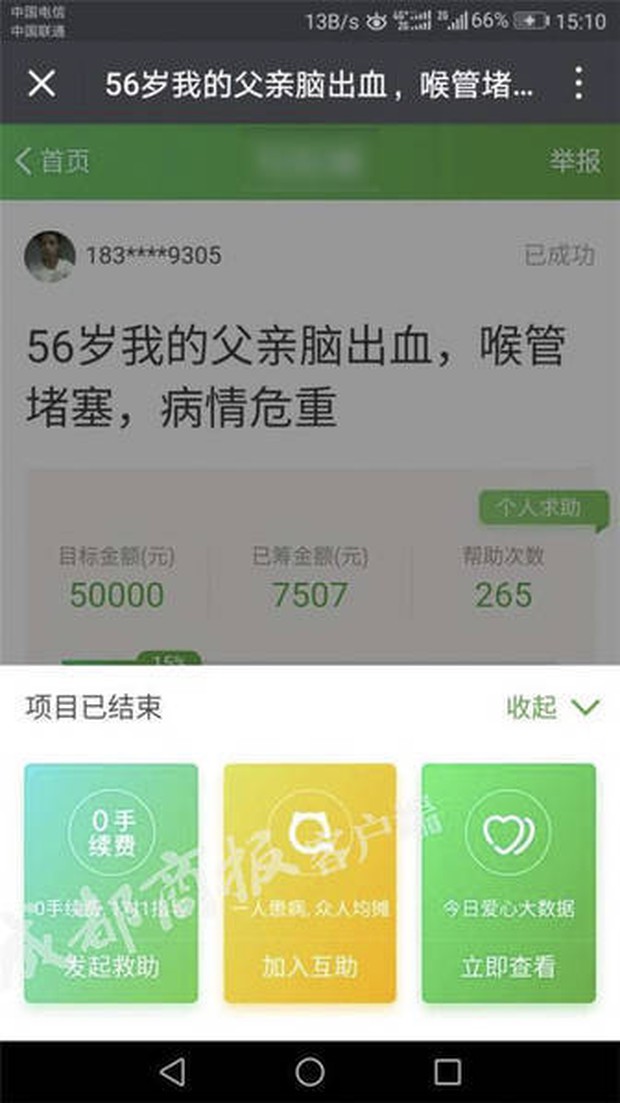The image size is (620, 1103).
Task: Open the three-dot overflow menu
Action: tap(578, 84)
